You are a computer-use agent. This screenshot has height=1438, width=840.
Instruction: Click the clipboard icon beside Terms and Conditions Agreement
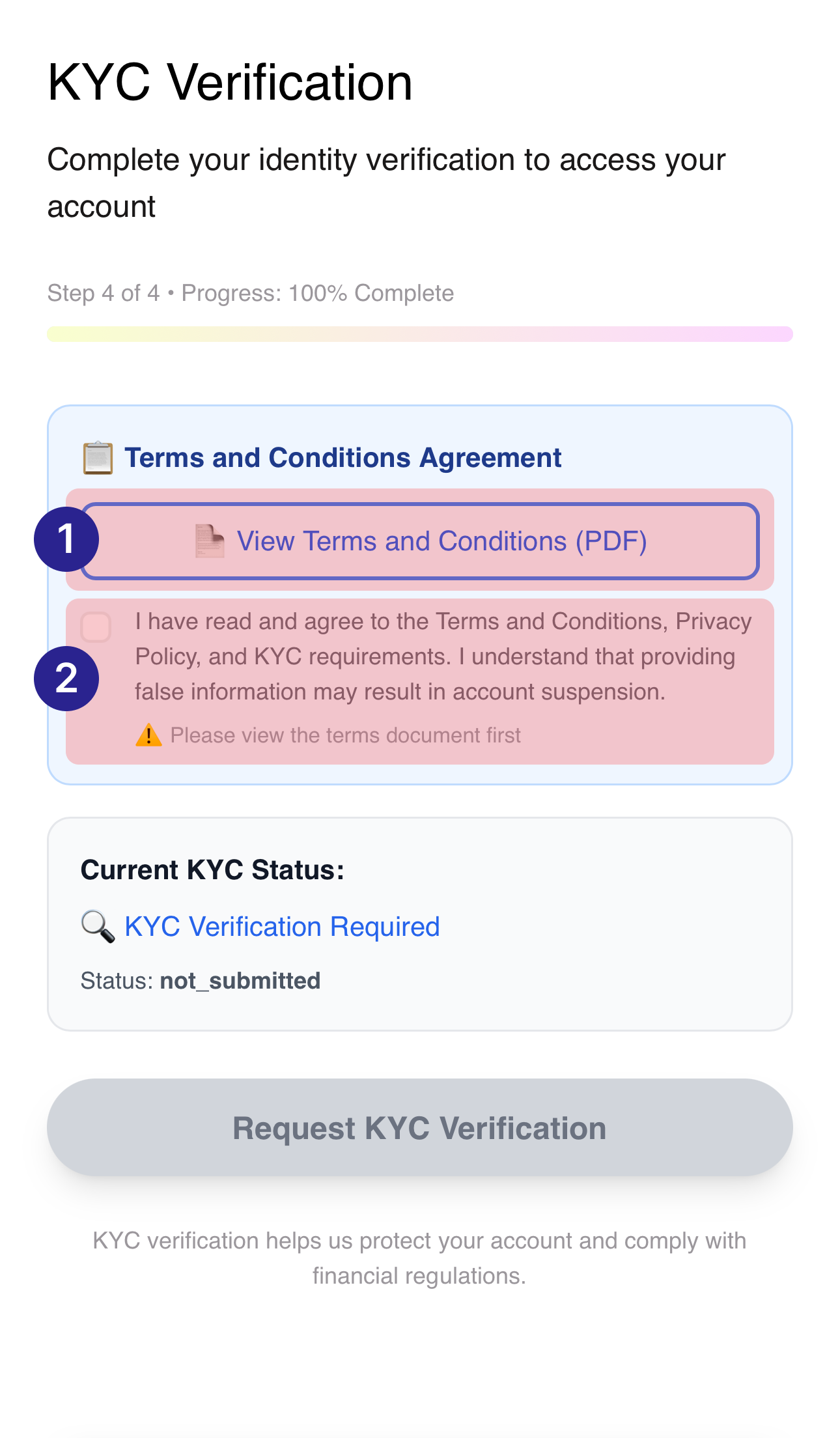point(98,458)
